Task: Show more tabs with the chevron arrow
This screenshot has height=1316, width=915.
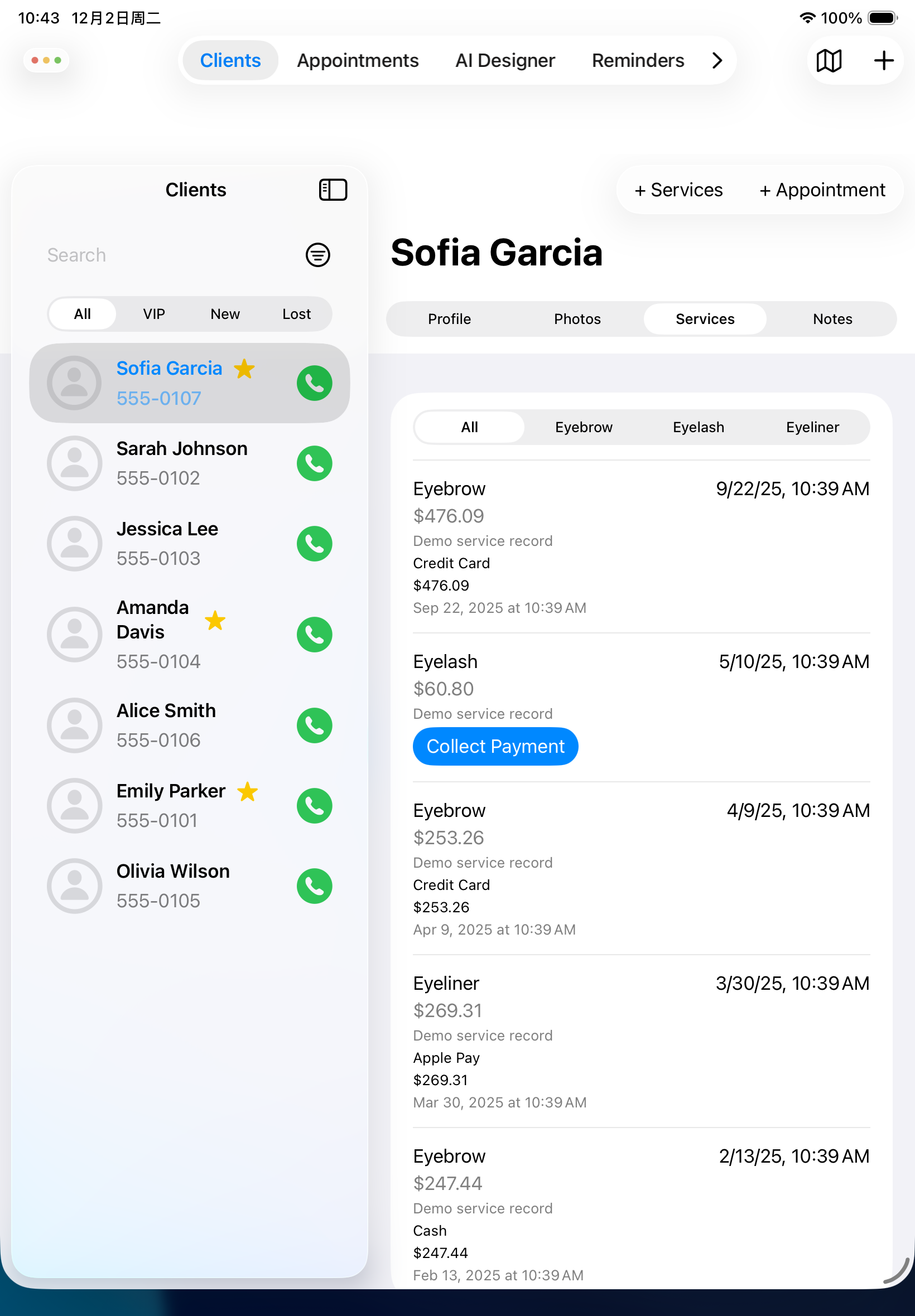Action: pos(716,60)
